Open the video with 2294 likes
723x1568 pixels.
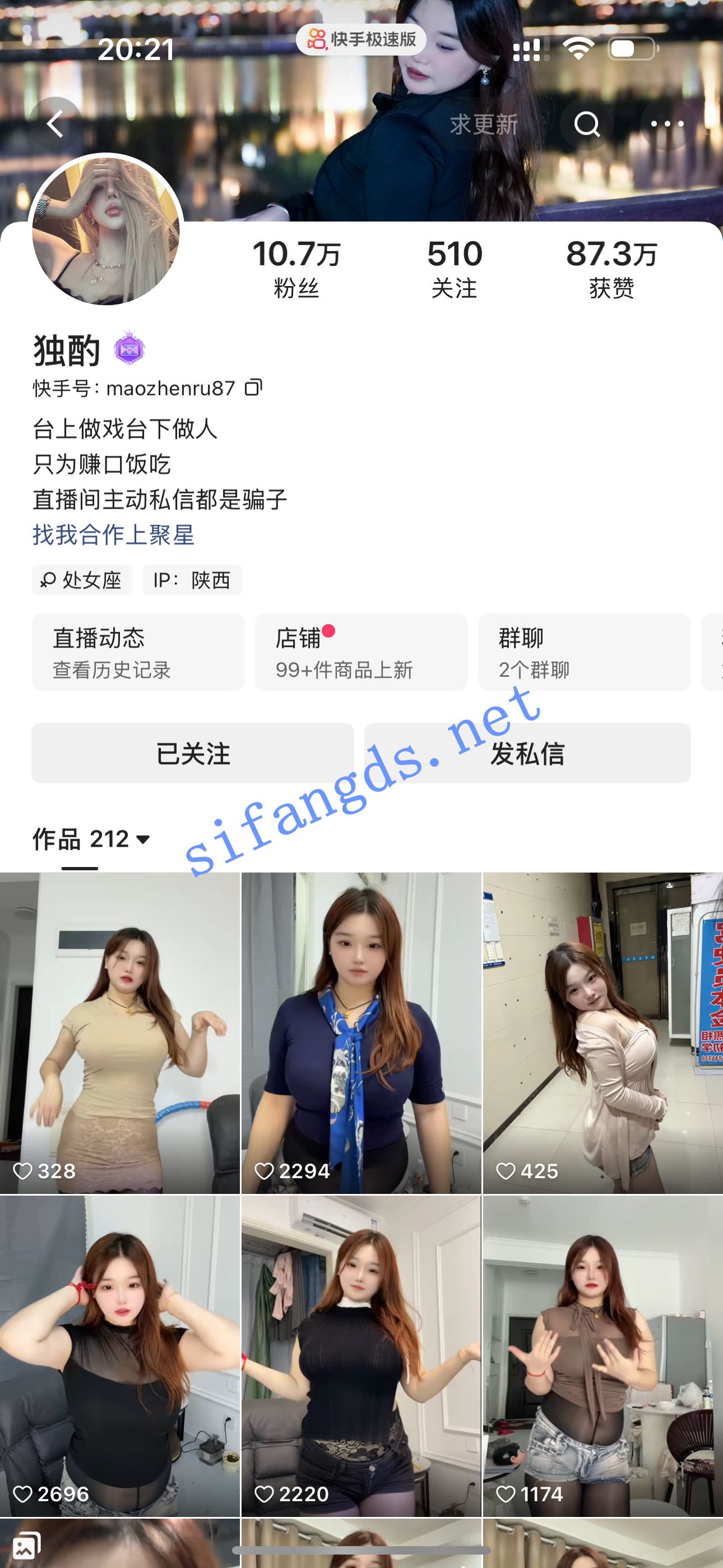361,1033
